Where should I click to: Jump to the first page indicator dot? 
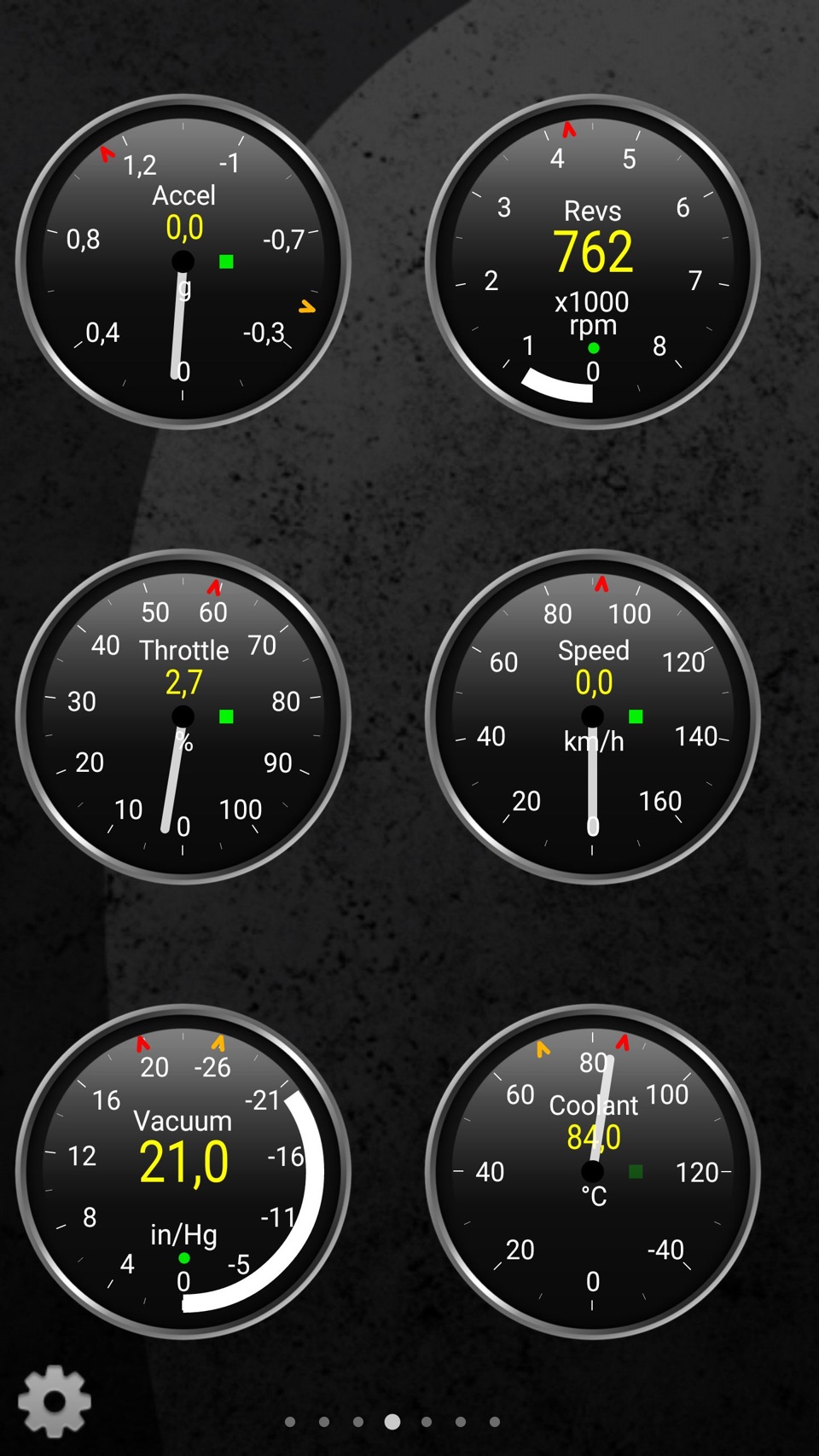point(290,1421)
